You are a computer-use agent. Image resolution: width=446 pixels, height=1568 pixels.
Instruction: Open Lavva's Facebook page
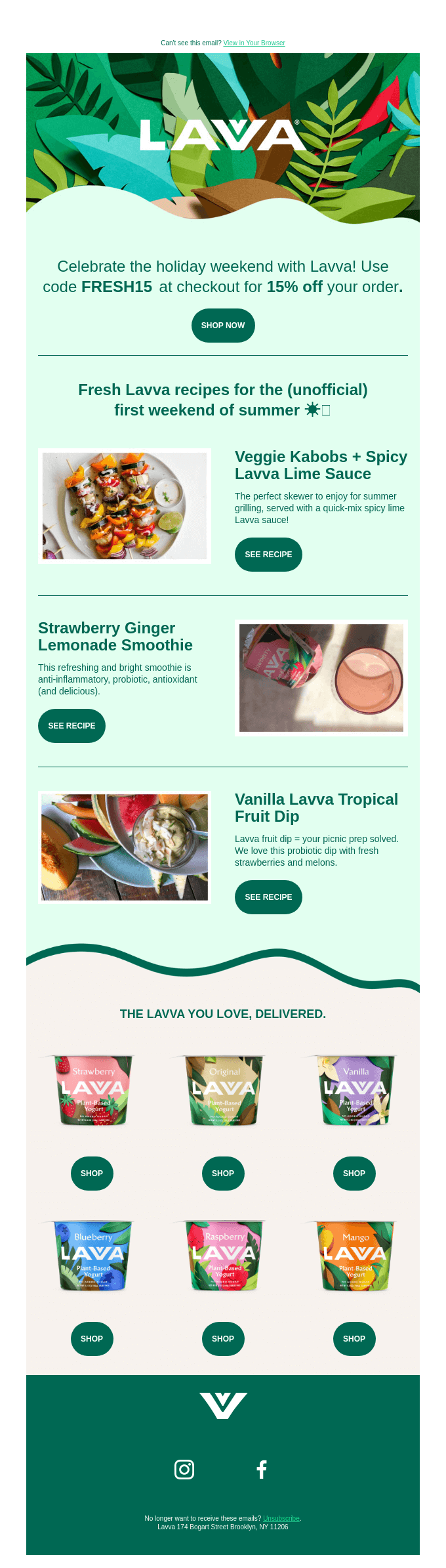tap(262, 1470)
